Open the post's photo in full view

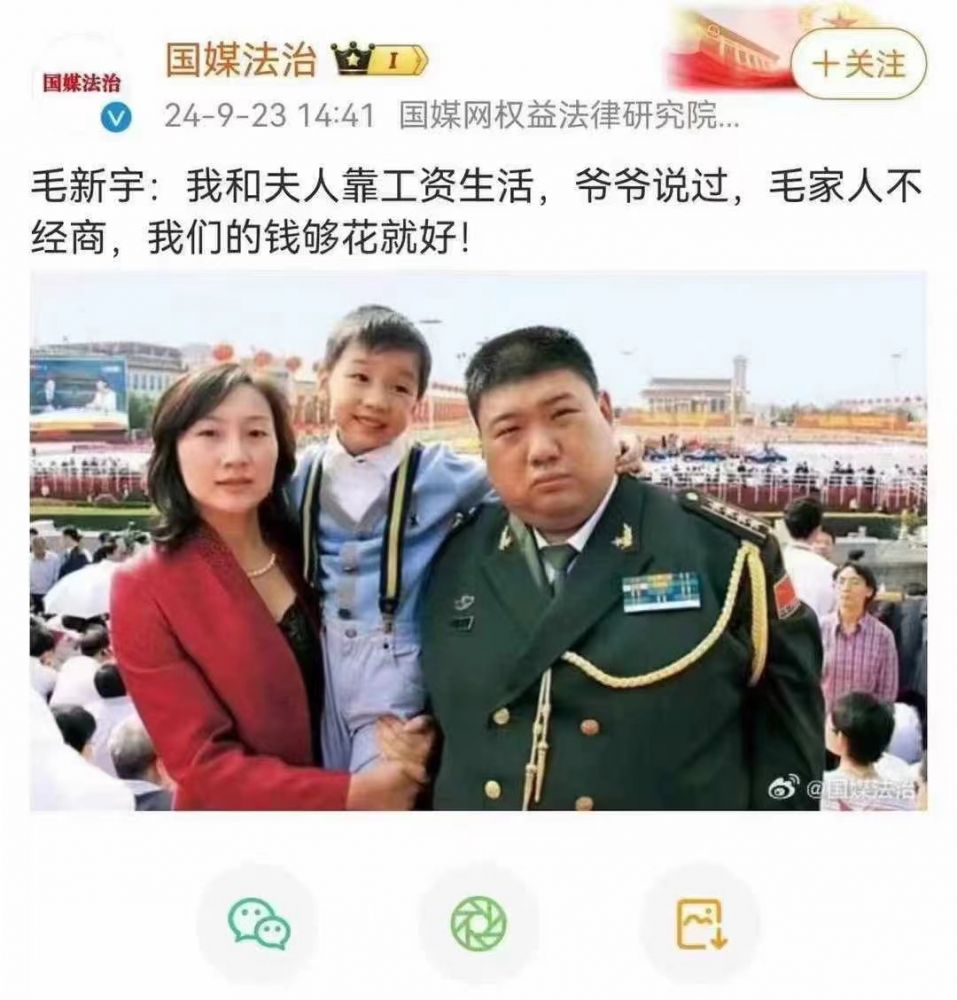pos(478,541)
